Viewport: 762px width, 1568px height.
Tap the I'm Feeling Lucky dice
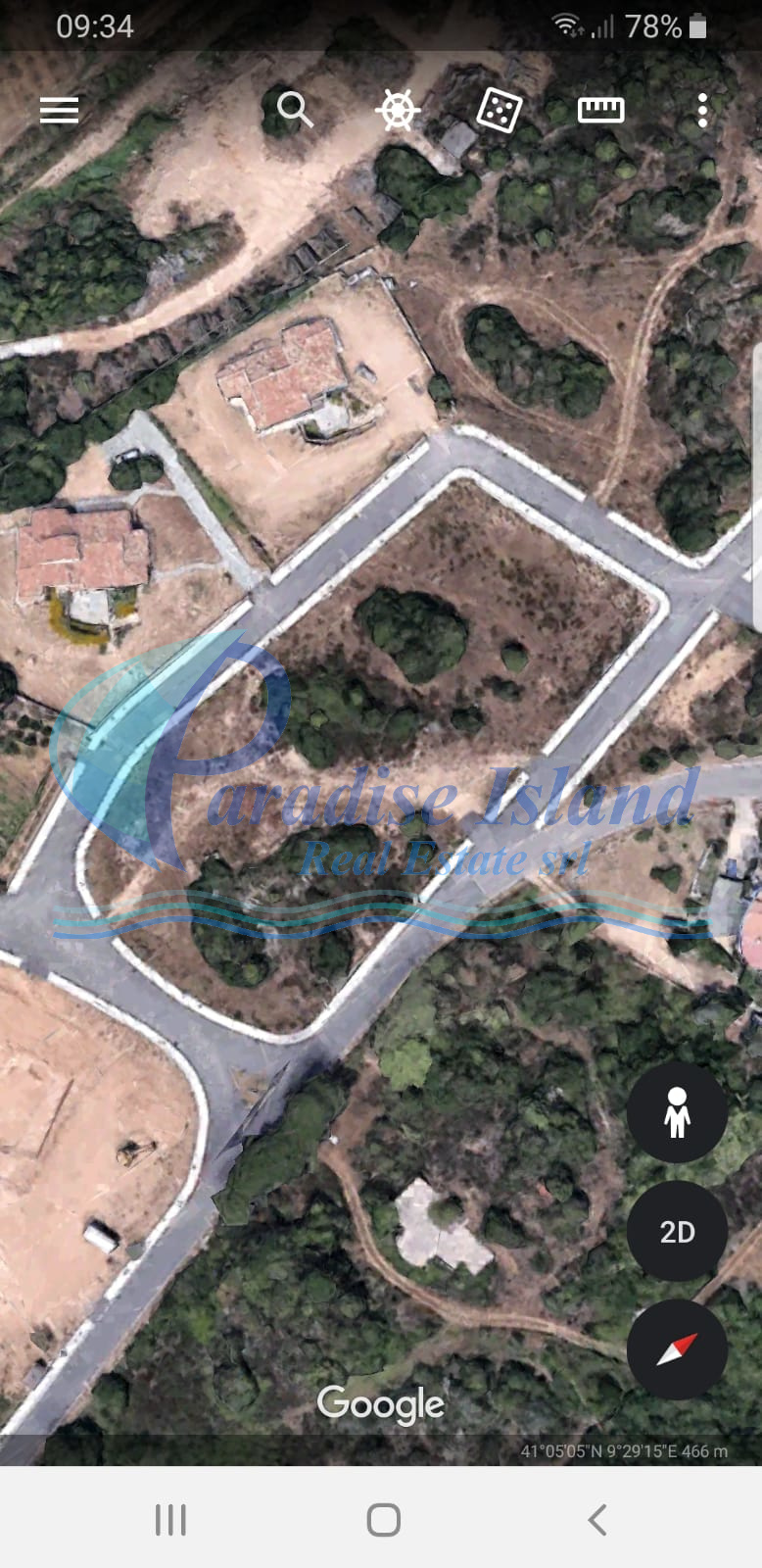tap(499, 110)
